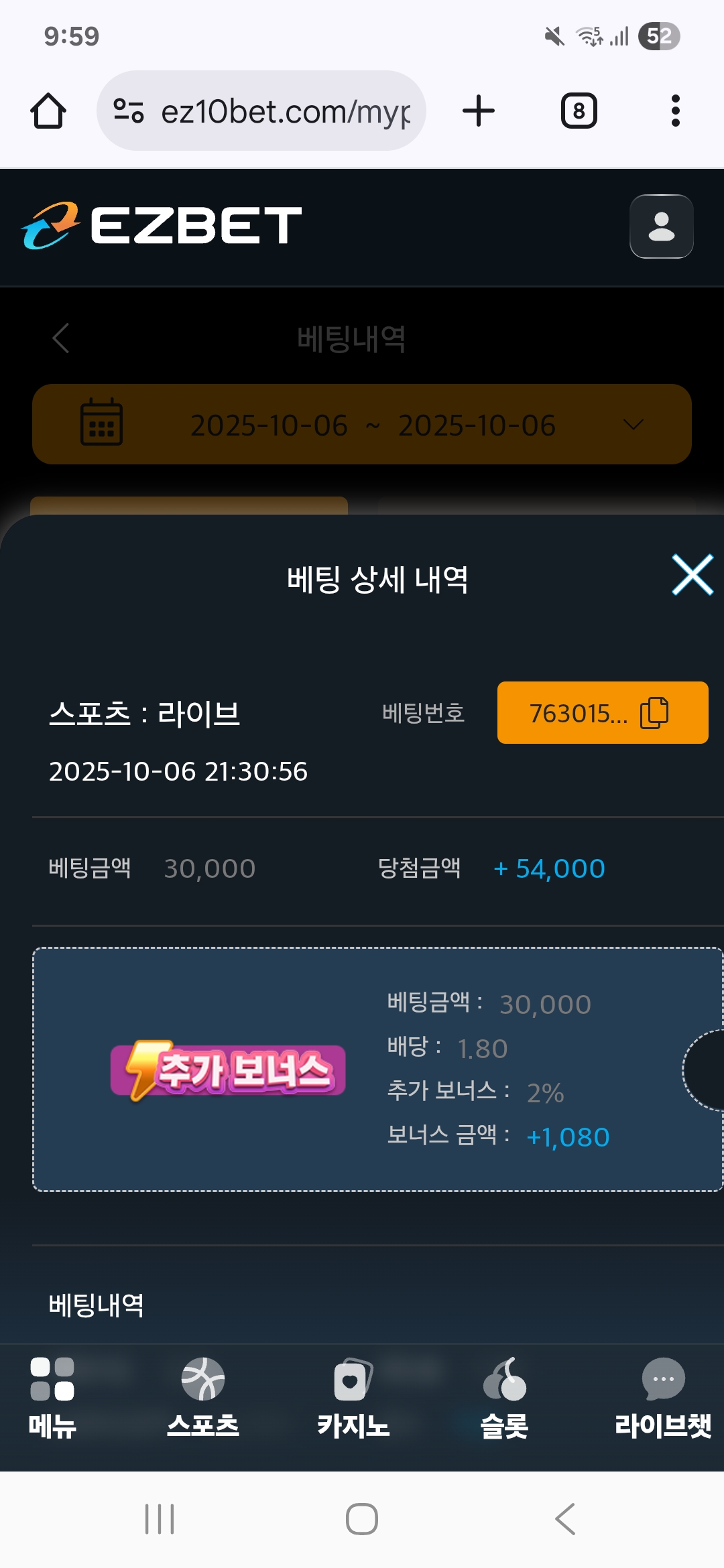Viewport: 724px width, 1568px height.
Task: Open the browser tab switcher
Action: [579, 111]
